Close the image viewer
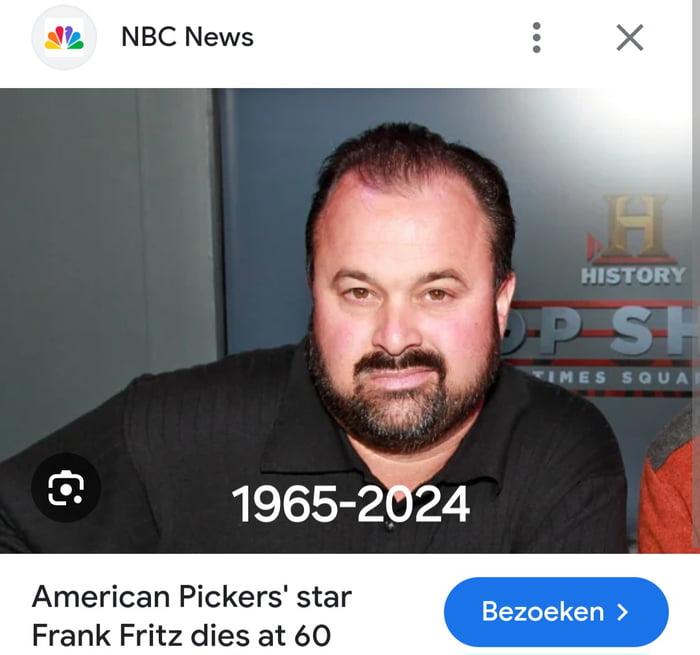 pos(629,38)
